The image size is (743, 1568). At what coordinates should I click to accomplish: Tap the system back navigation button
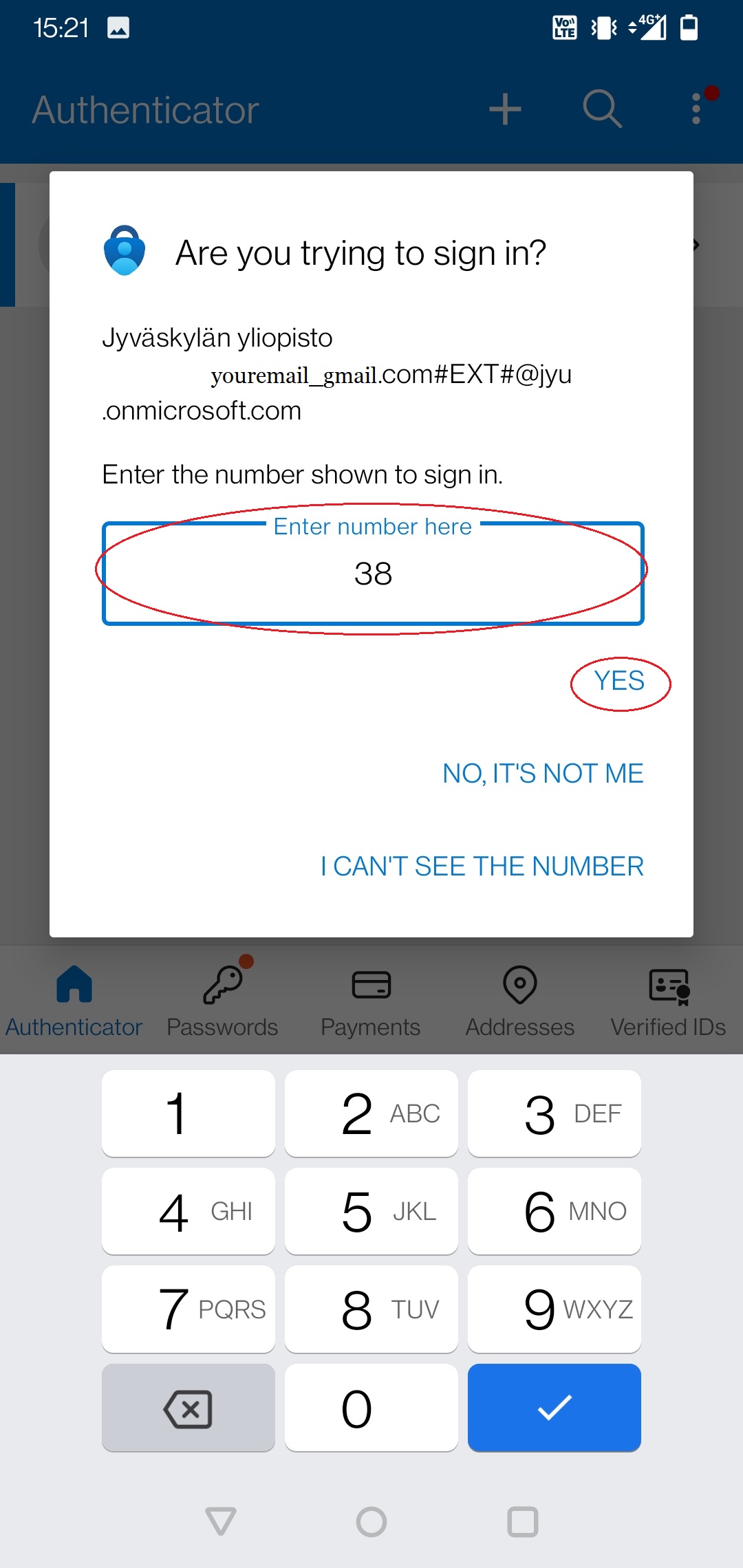click(x=221, y=1521)
